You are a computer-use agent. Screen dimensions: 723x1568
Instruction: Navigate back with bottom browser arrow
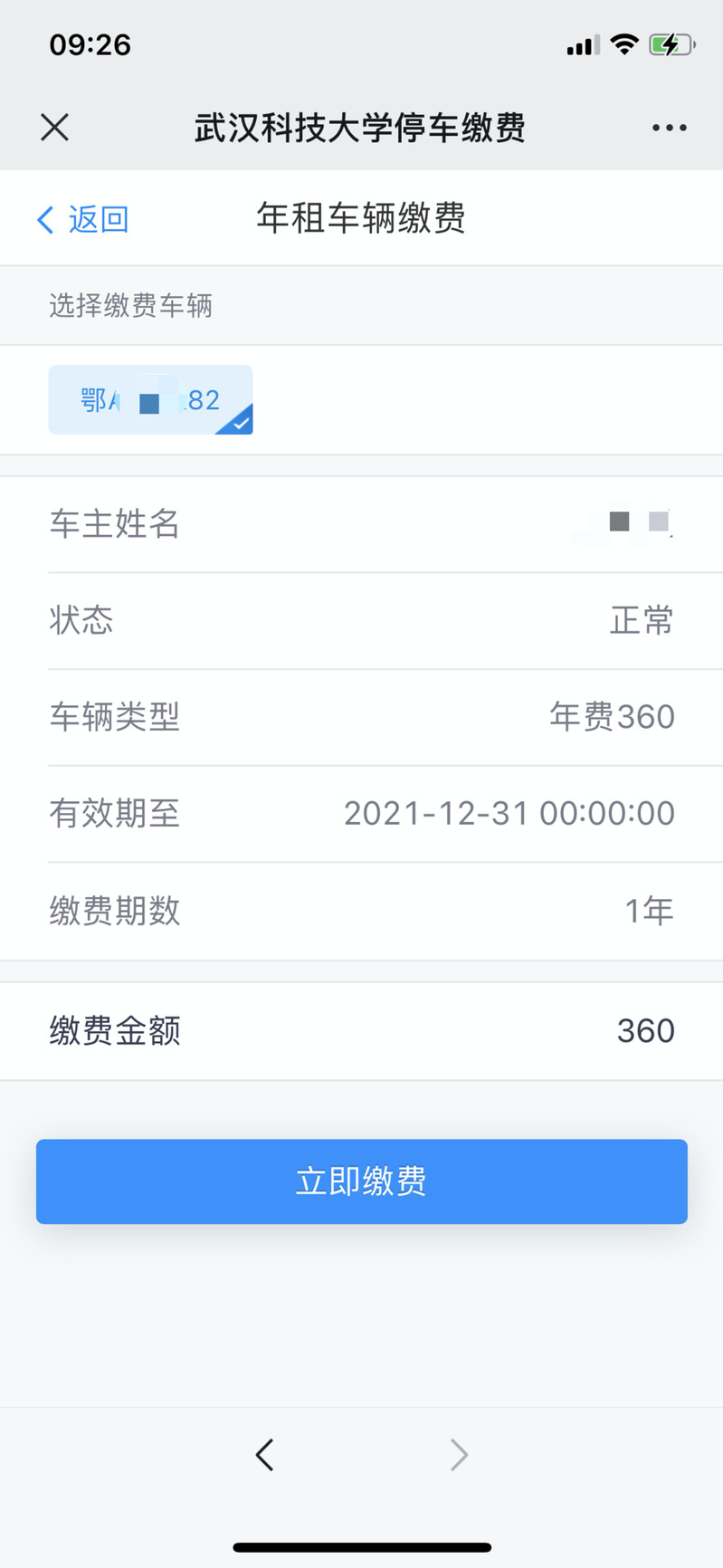(x=264, y=1455)
